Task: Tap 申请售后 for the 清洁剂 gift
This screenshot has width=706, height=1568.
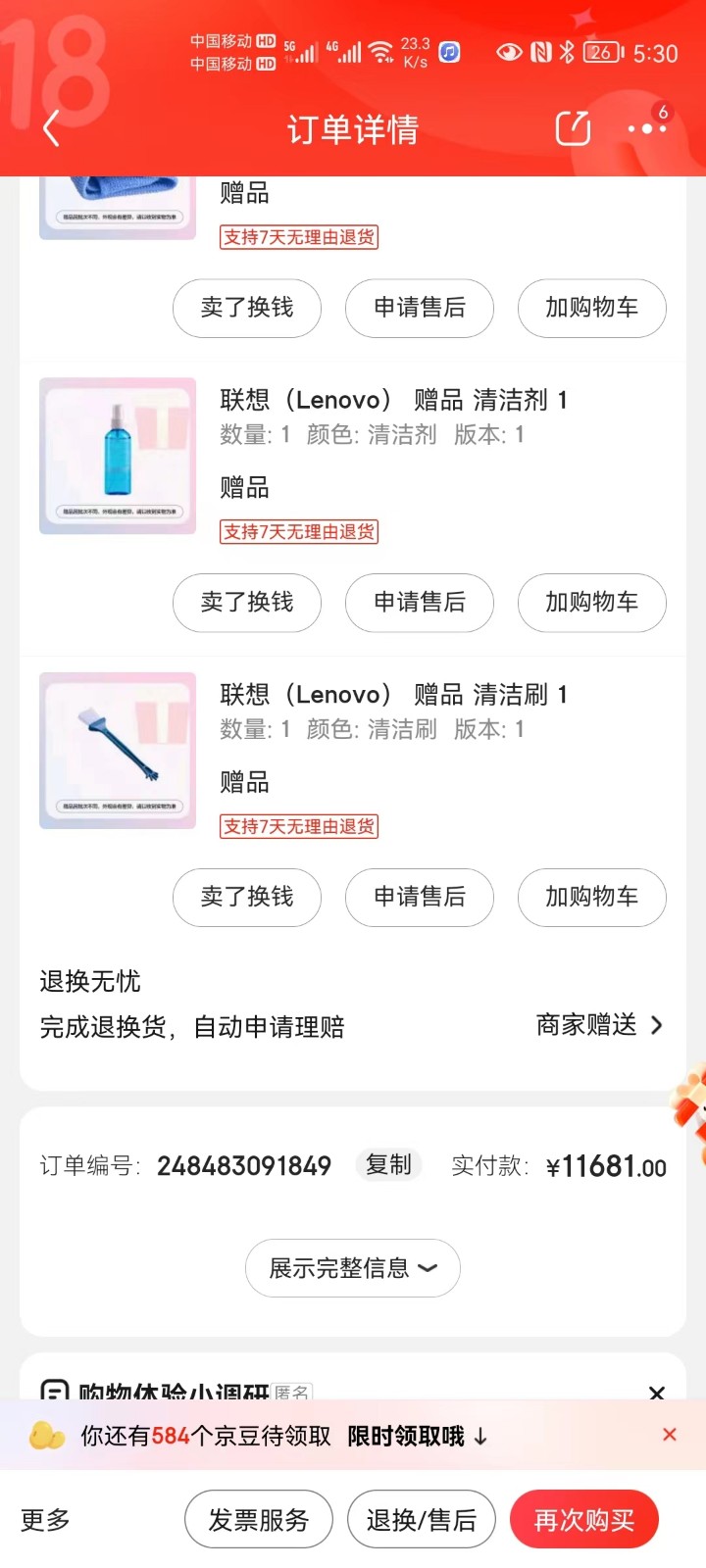Action: (x=420, y=603)
